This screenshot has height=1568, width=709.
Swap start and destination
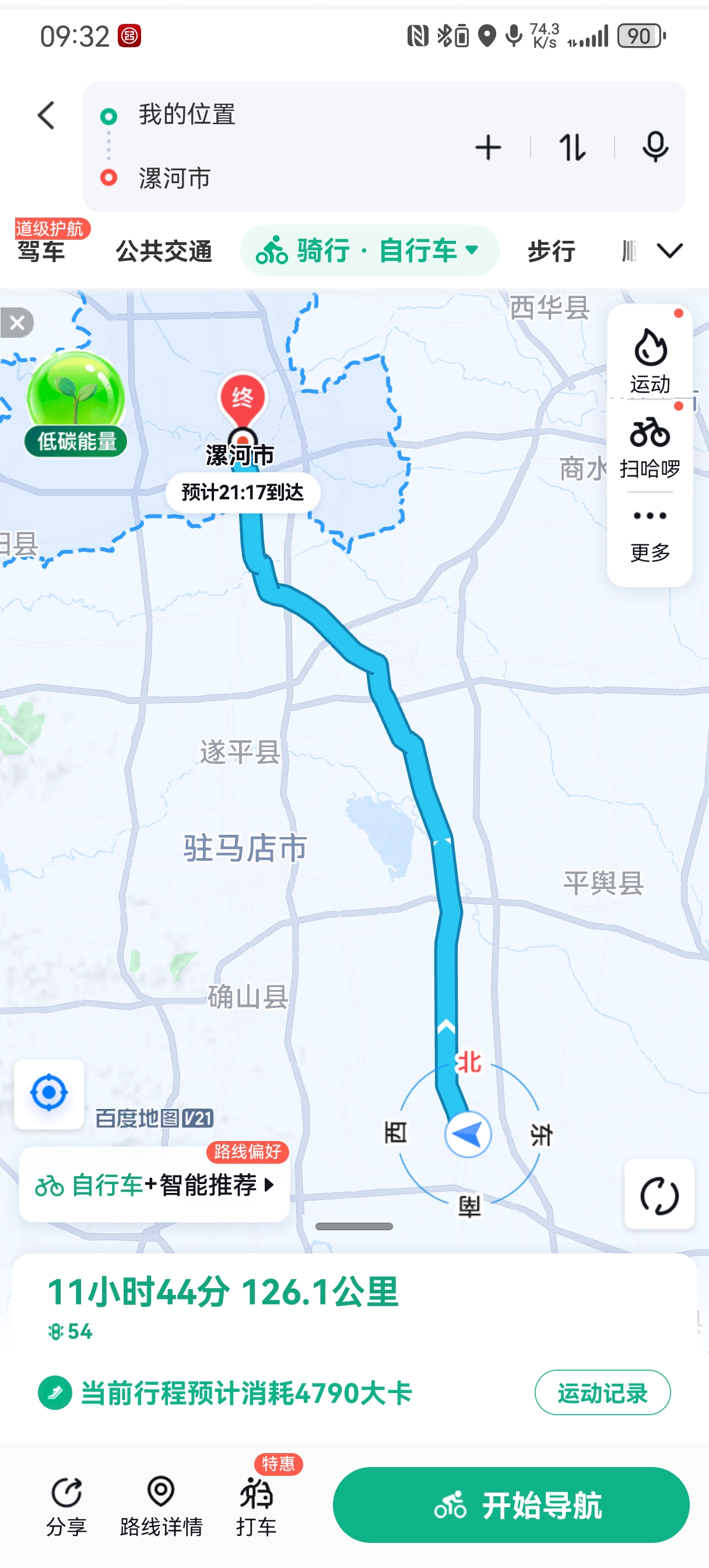572,148
